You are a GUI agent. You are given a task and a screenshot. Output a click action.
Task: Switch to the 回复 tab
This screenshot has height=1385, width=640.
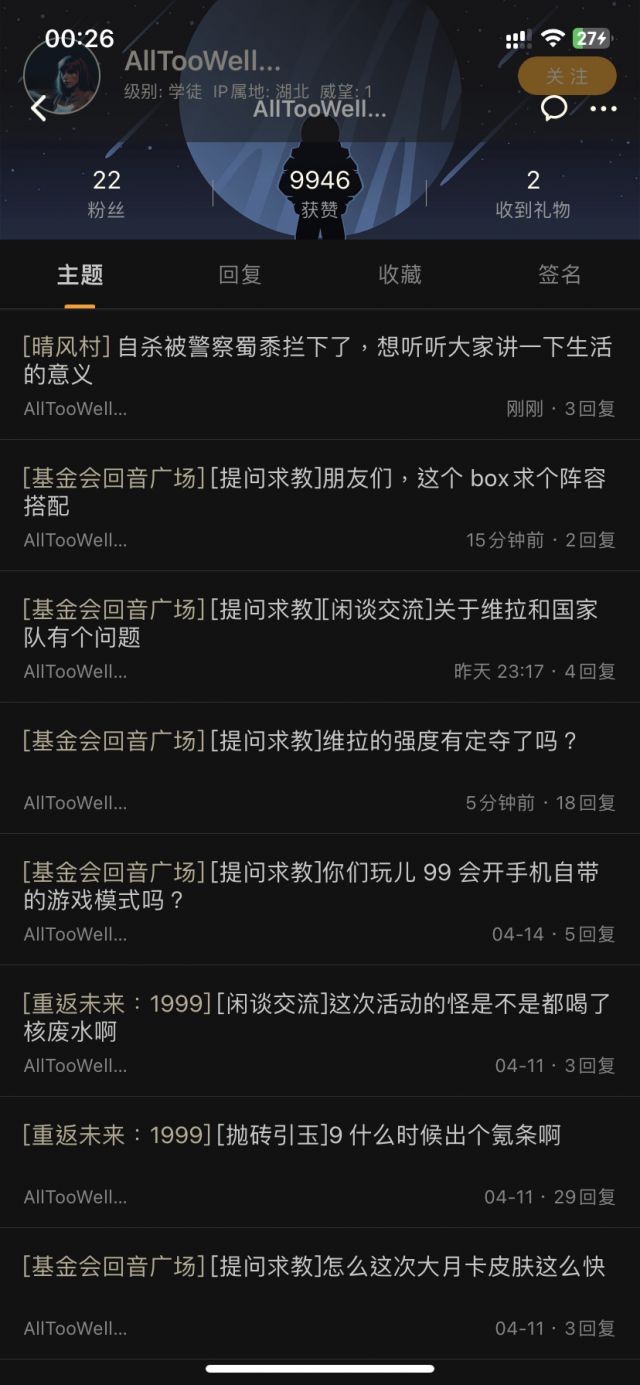240,275
